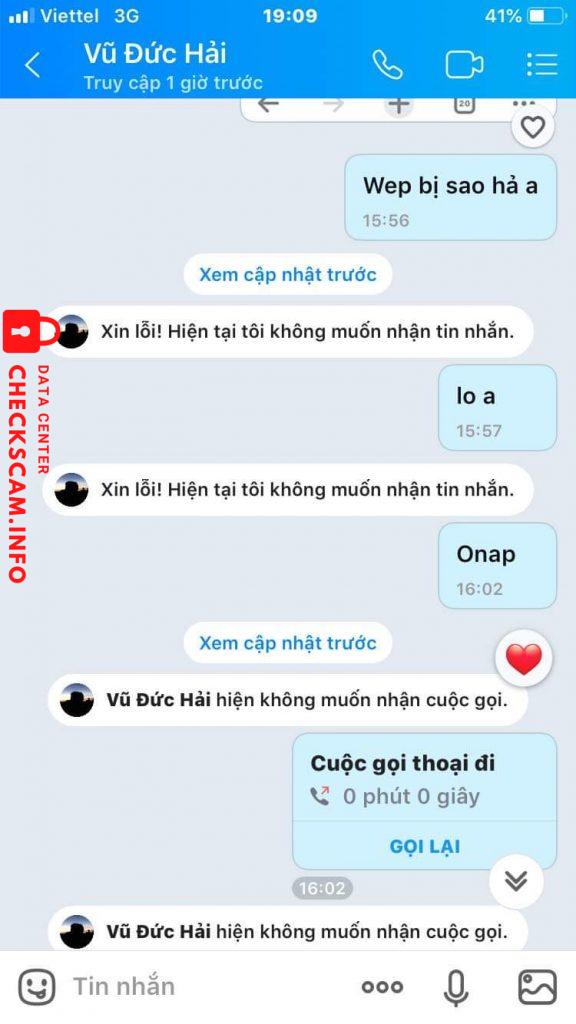Open the chat options menu
The image size is (576, 1024).
pos(541,65)
